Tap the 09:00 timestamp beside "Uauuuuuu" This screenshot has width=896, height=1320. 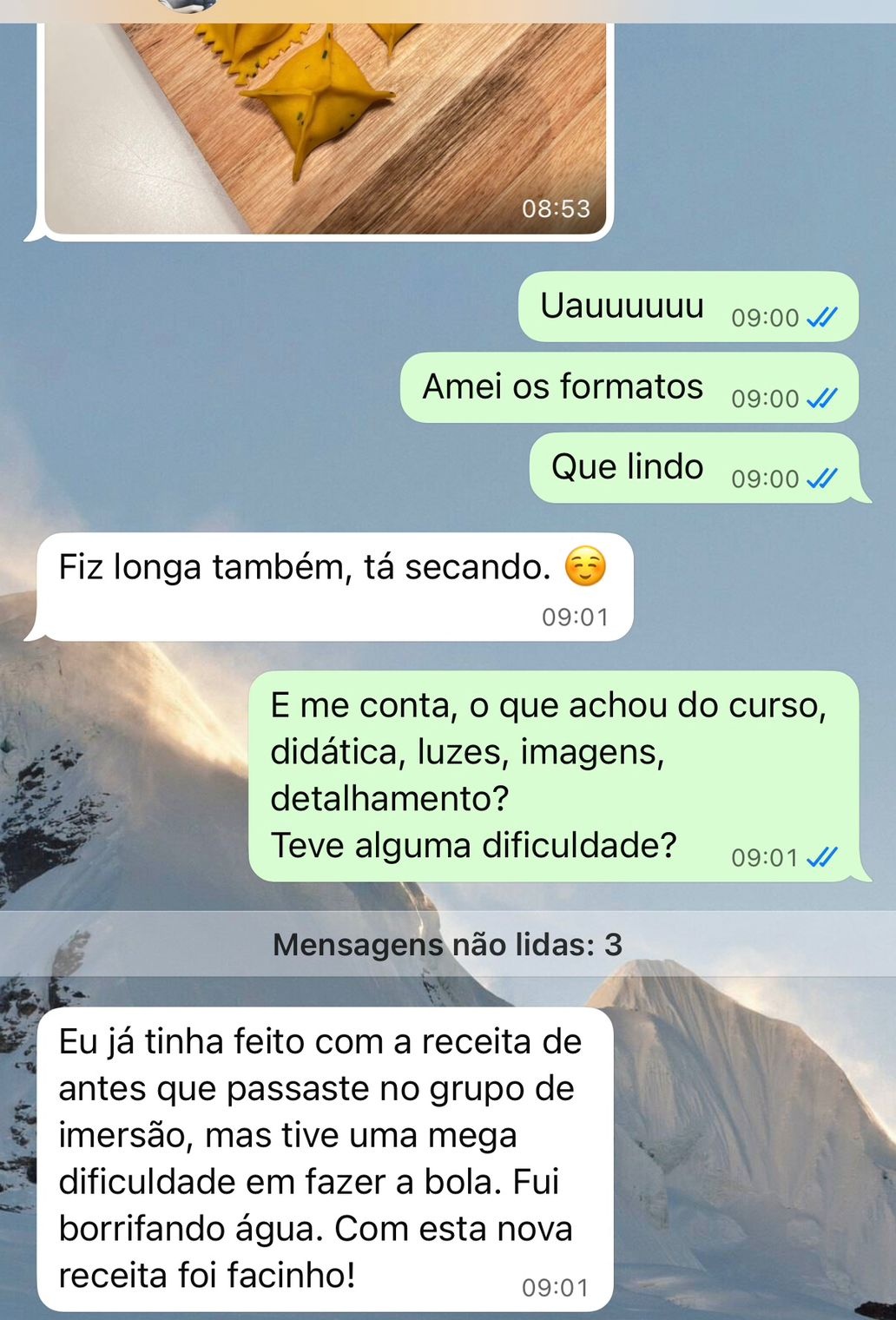tap(764, 317)
